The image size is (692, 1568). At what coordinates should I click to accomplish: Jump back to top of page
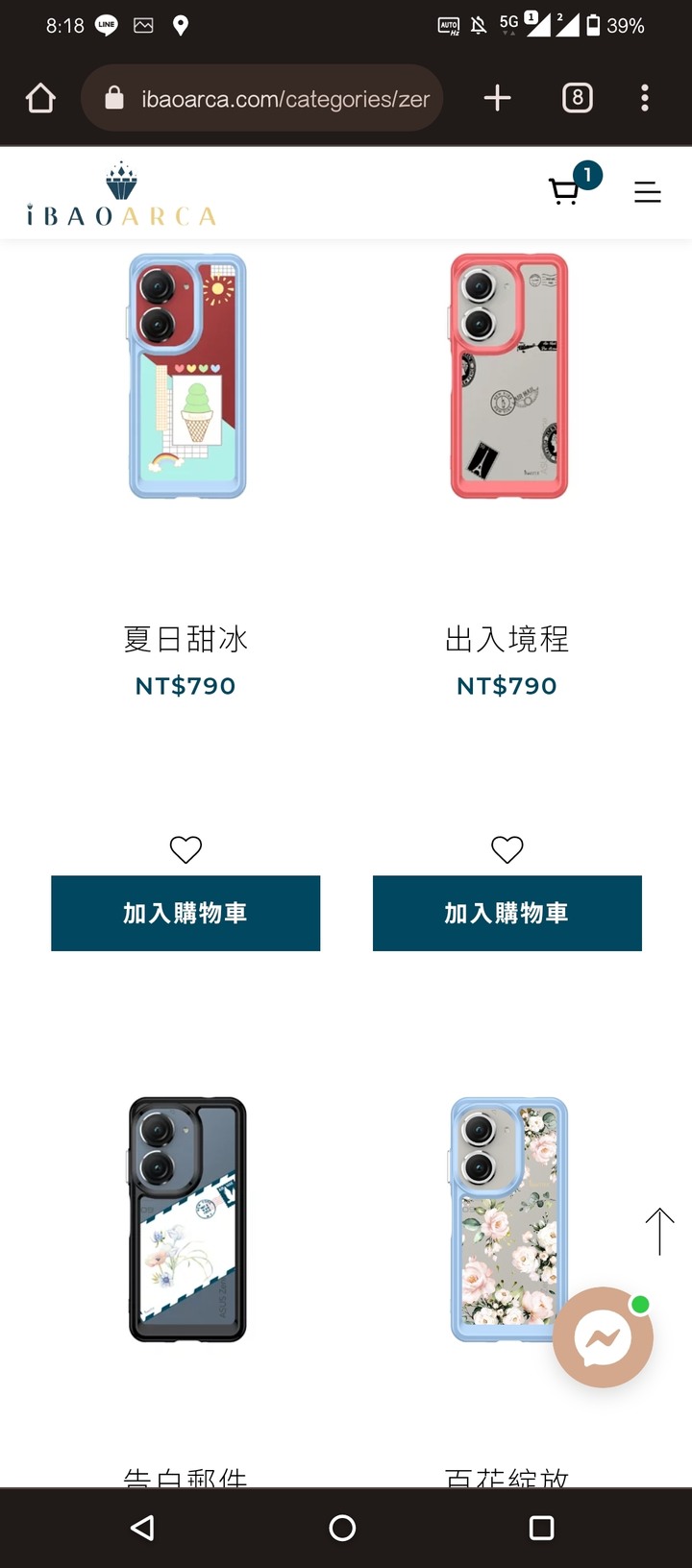[659, 1231]
